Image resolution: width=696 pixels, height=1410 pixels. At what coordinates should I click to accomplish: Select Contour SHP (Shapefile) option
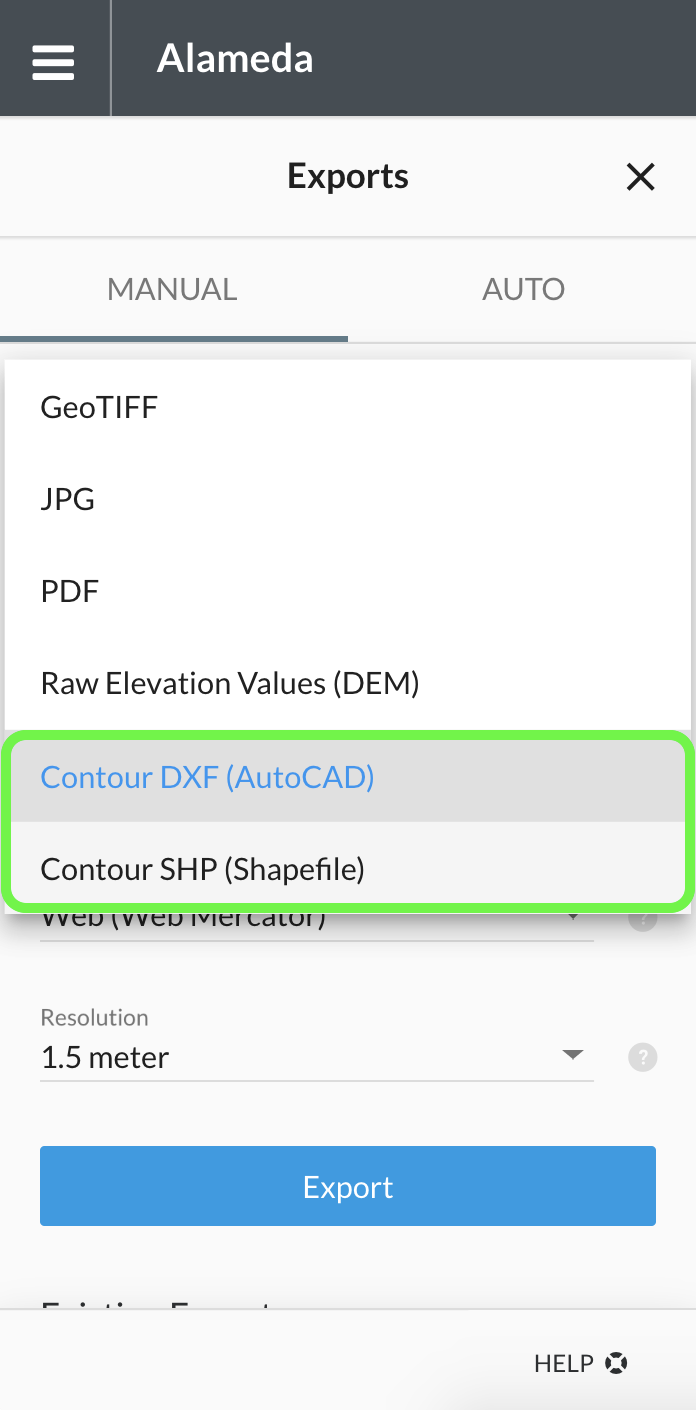pos(348,868)
